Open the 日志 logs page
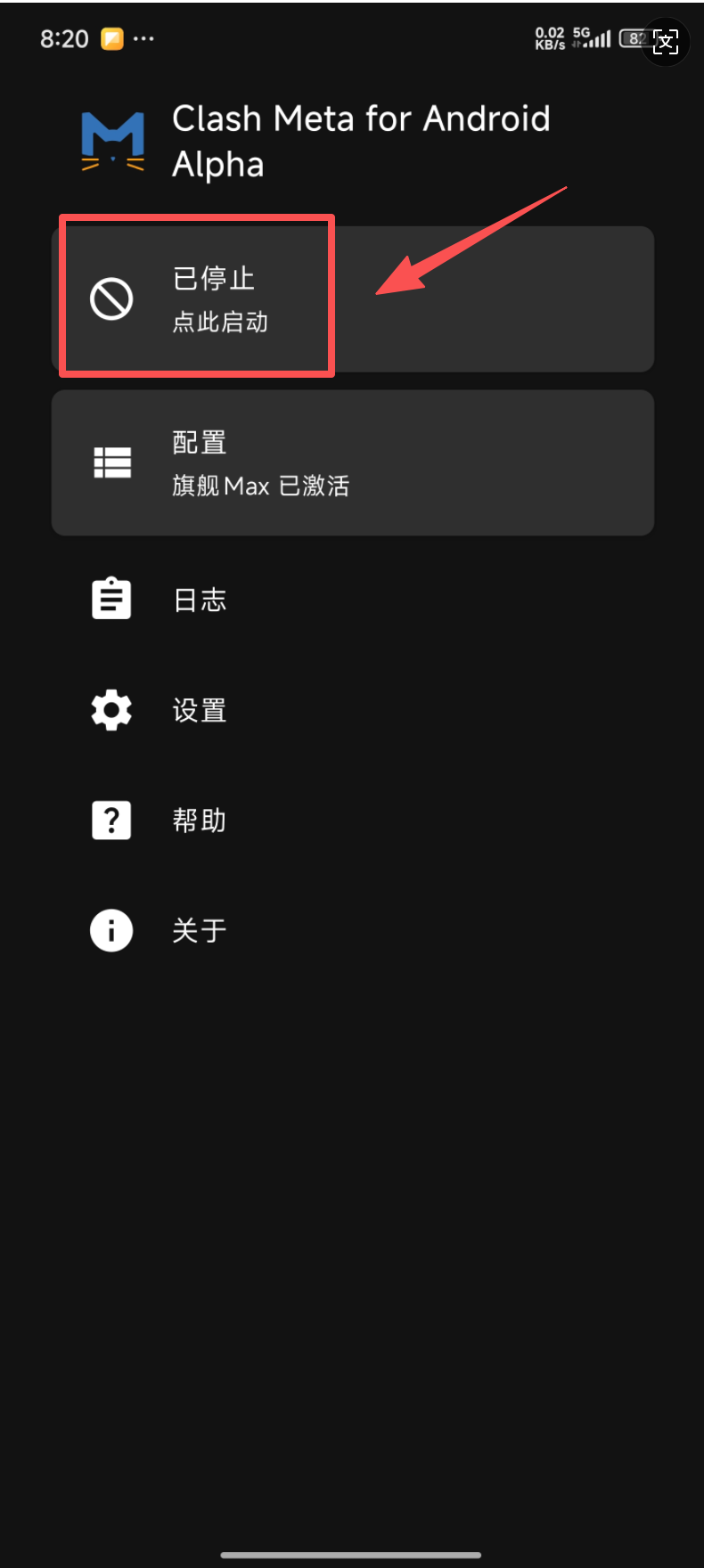 coord(201,600)
